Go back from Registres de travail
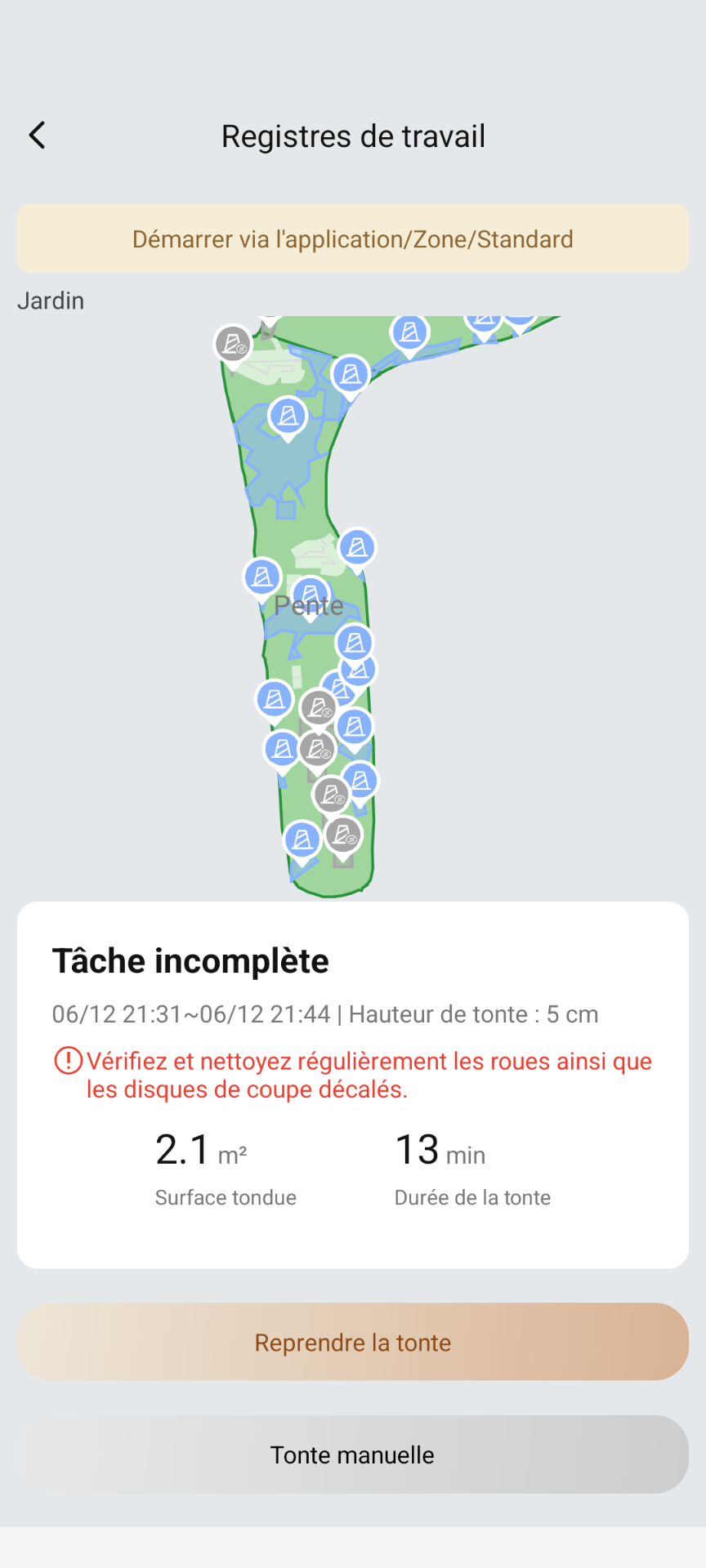The width and height of the screenshot is (706, 1568). click(x=38, y=136)
